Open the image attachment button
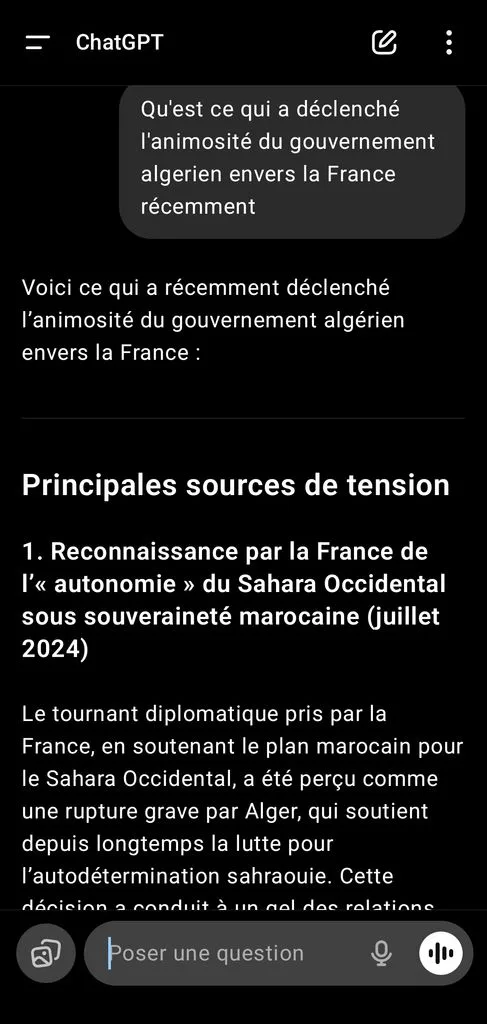This screenshot has width=487, height=1024. [46, 953]
